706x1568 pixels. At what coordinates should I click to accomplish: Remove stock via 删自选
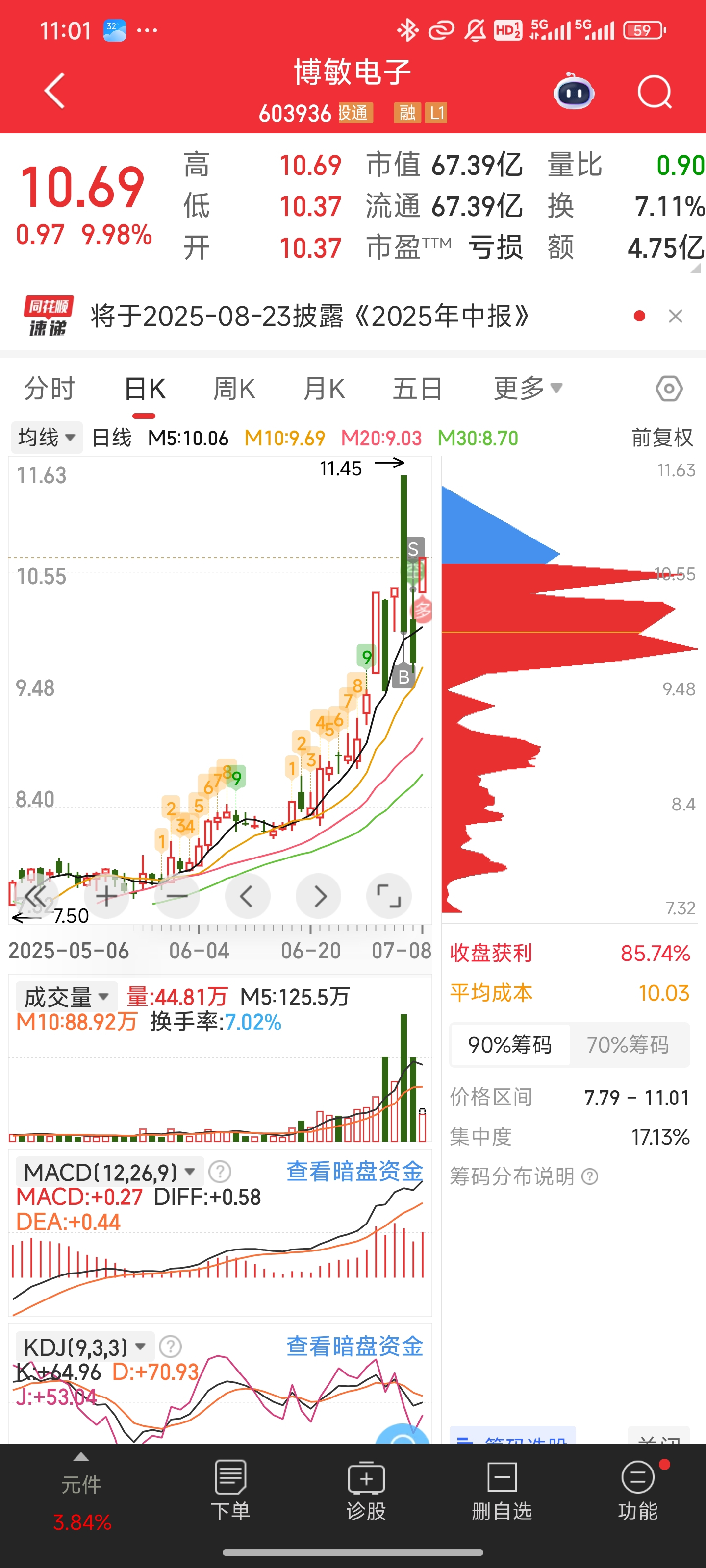pyautogui.click(x=502, y=1492)
